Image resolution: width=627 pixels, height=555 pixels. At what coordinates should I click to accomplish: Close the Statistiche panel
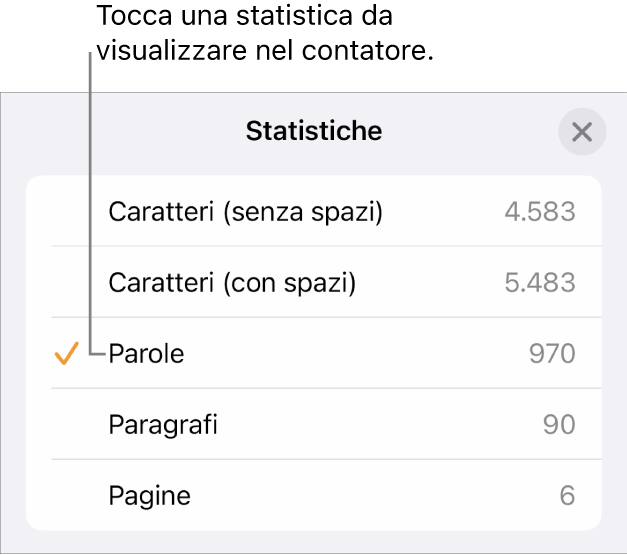coord(581,132)
